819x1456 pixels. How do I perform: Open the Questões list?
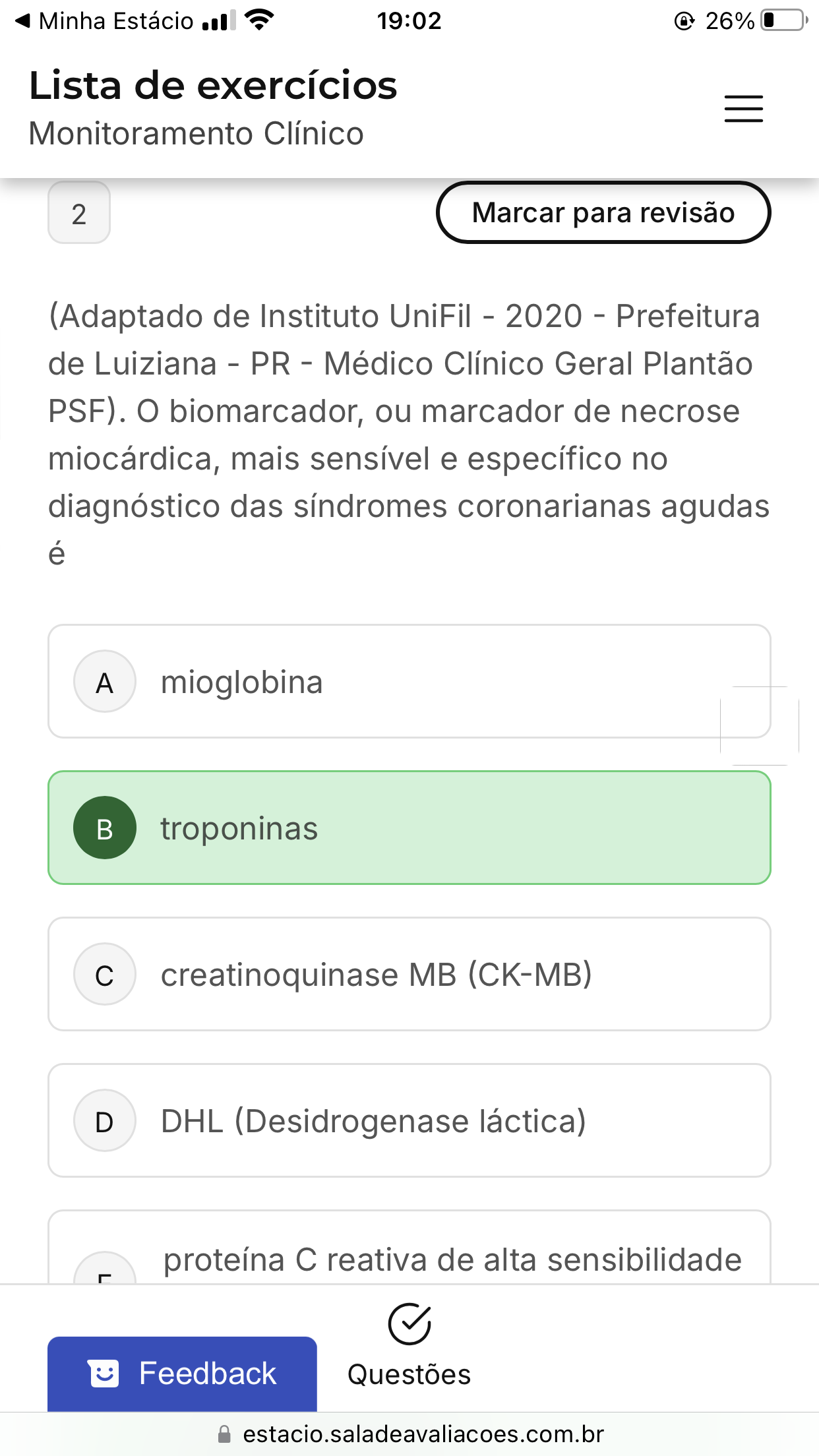click(409, 1346)
